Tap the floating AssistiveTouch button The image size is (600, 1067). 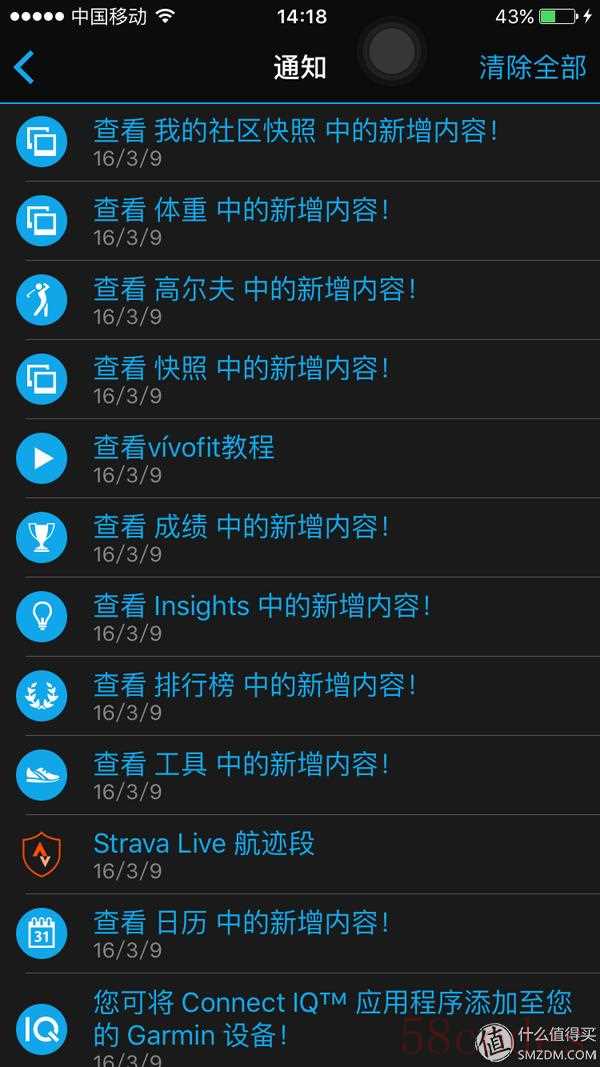click(392, 50)
